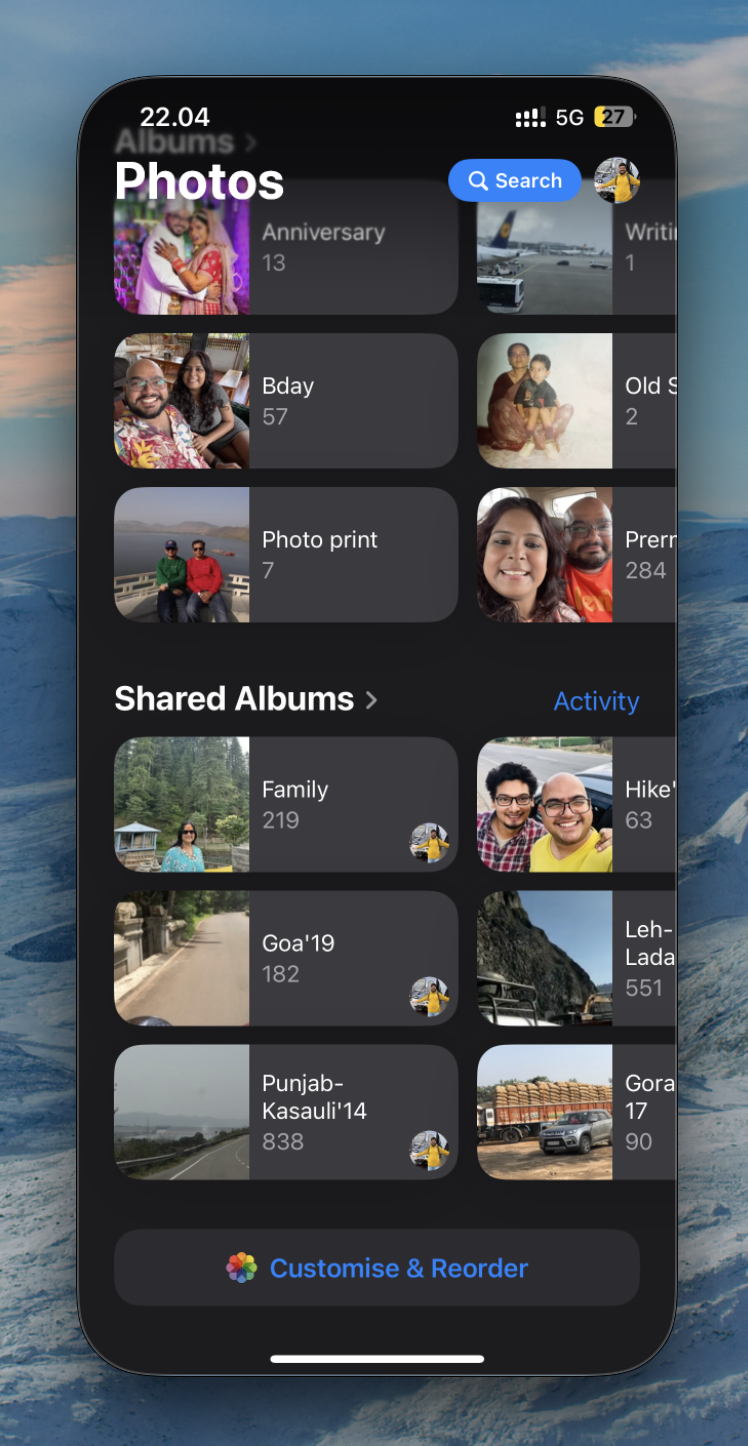Open the Goa'19 shared album
The width and height of the screenshot is (748, 1446).
pyautogui.click(x=286, y=958)
